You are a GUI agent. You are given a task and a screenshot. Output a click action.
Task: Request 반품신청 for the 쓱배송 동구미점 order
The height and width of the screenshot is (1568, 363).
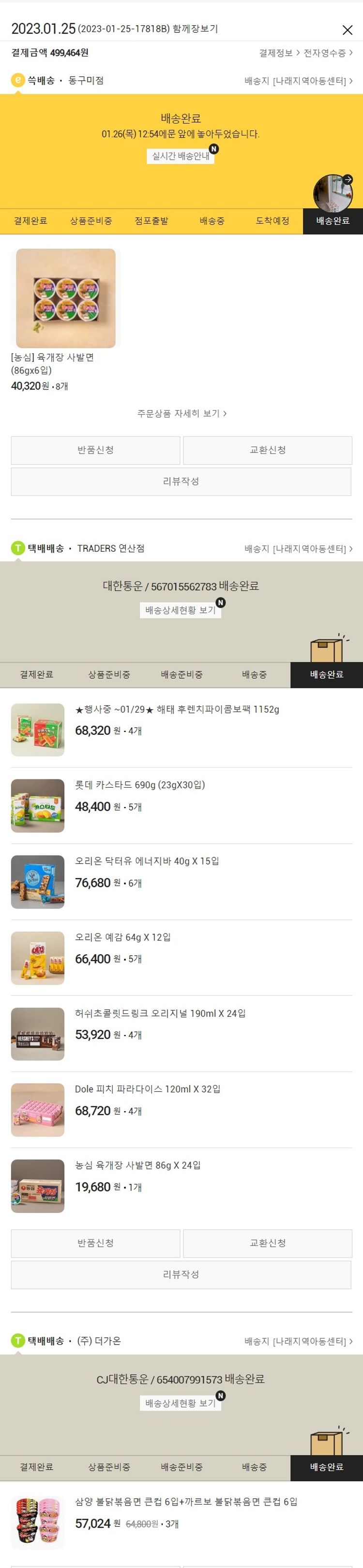click(95, 450)
